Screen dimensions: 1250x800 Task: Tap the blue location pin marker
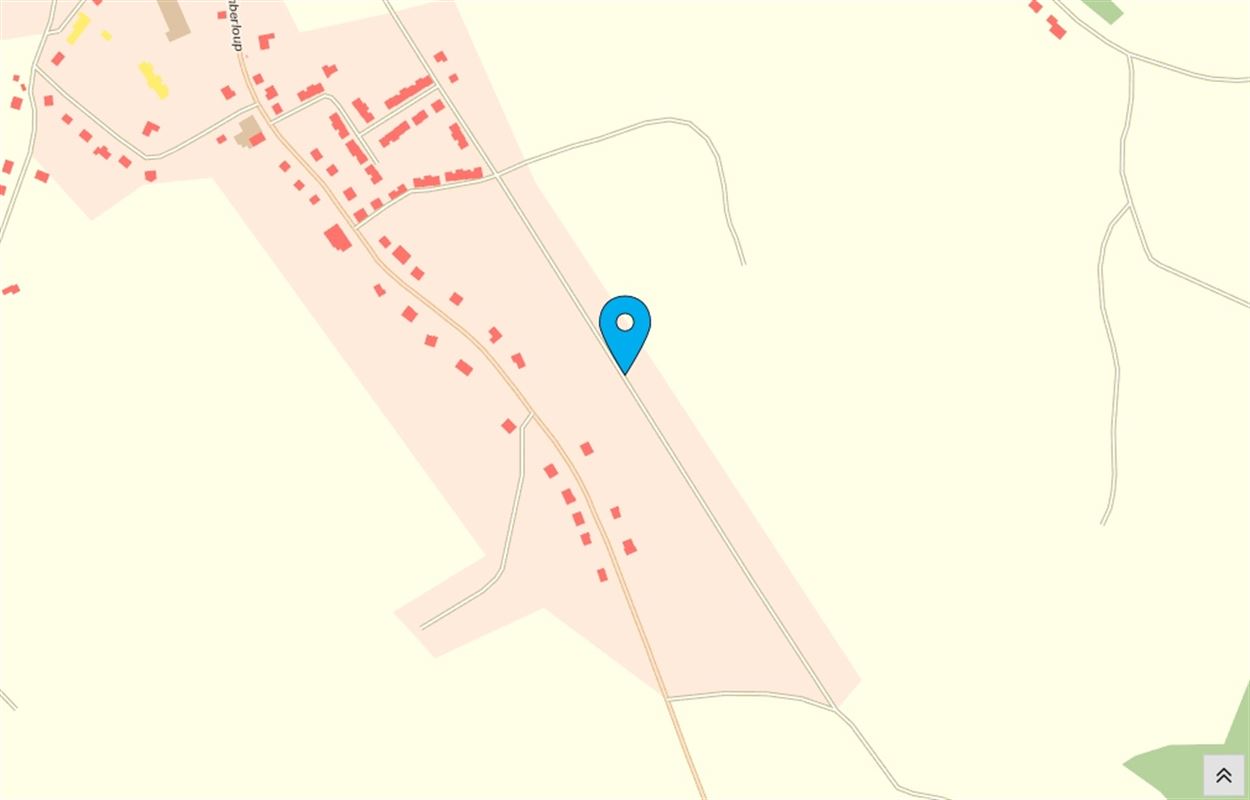coord(625,330)
